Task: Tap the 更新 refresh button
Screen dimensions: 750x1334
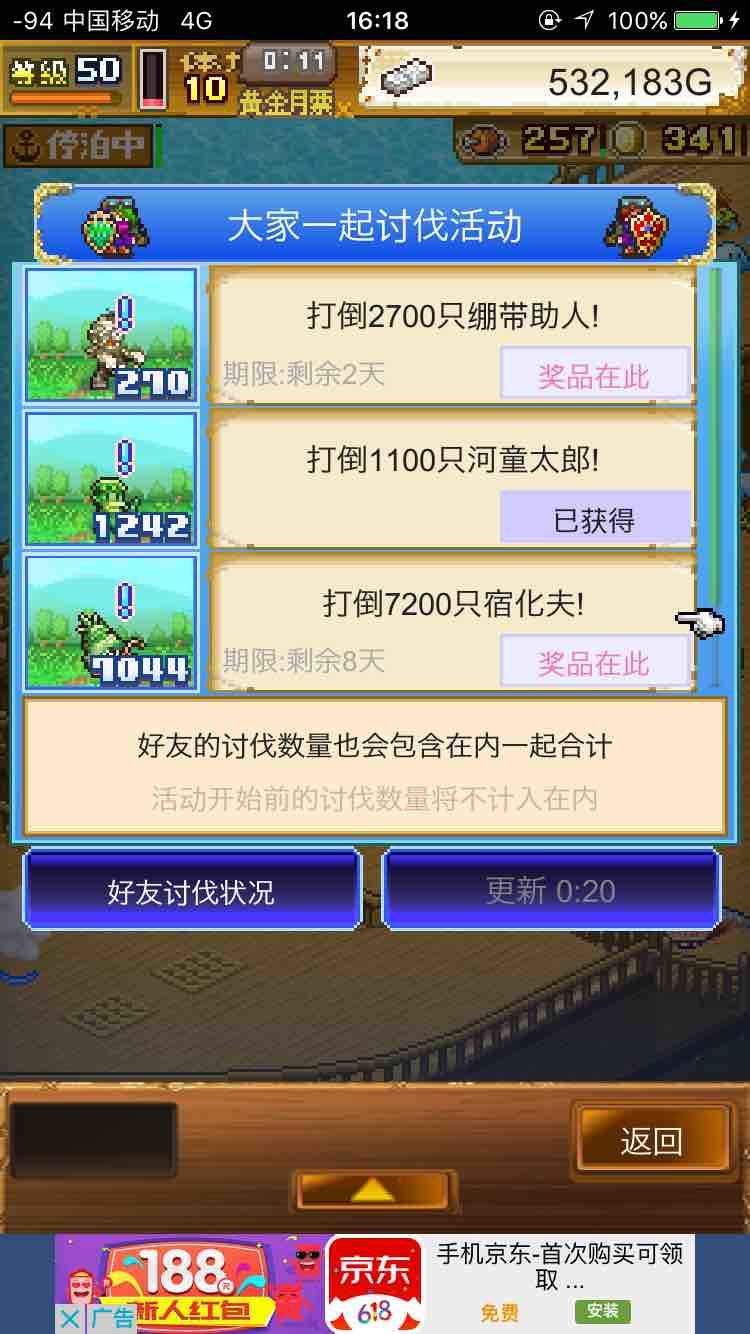Action: tap(551, 891)
